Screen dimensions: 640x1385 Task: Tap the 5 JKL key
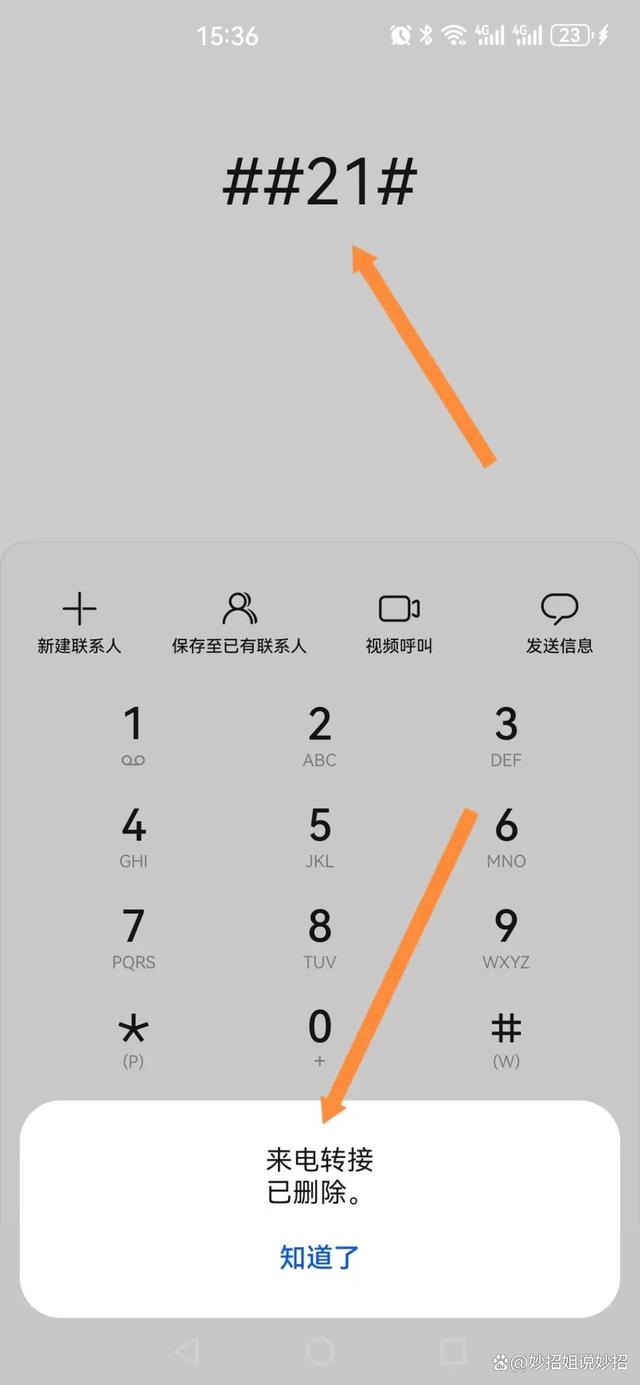click(319, 836)
